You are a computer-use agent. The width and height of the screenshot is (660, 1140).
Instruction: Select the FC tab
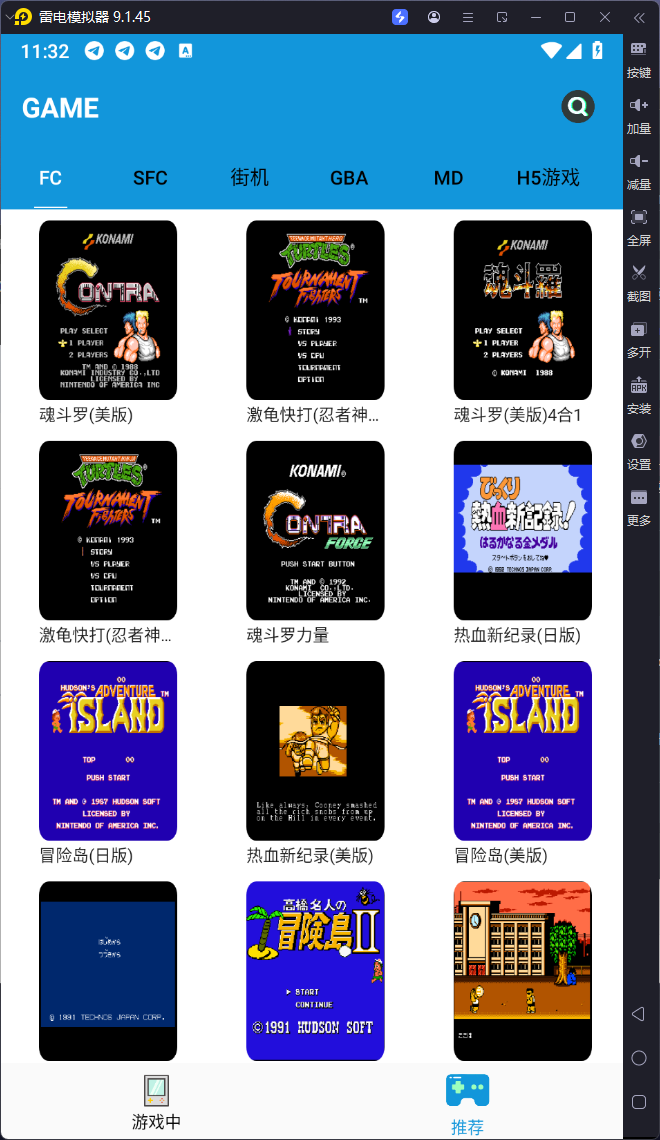(50, 178)
